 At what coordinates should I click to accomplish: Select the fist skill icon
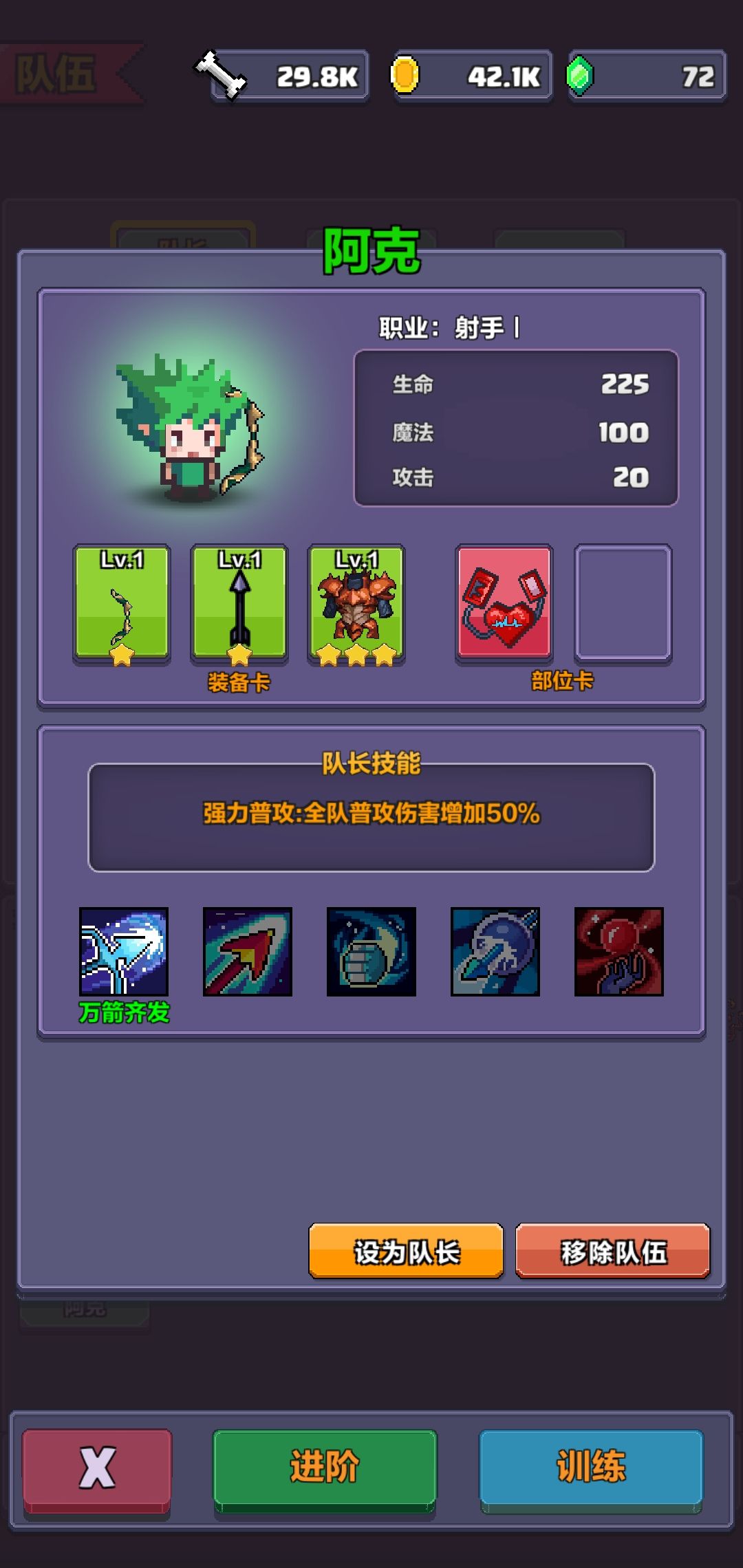(369, 952)
